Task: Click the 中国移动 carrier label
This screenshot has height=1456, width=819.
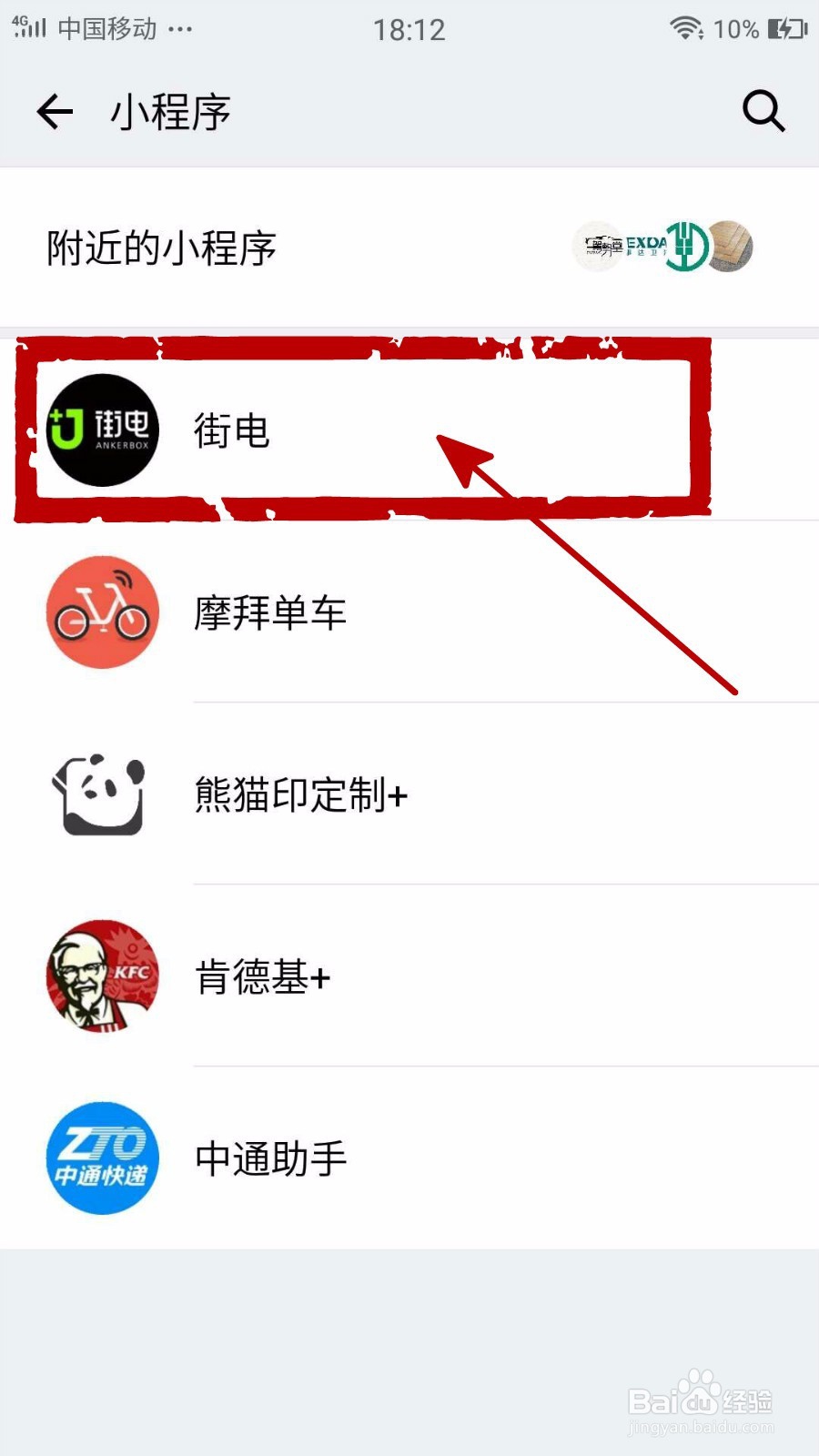Action: tap(109, 28)
